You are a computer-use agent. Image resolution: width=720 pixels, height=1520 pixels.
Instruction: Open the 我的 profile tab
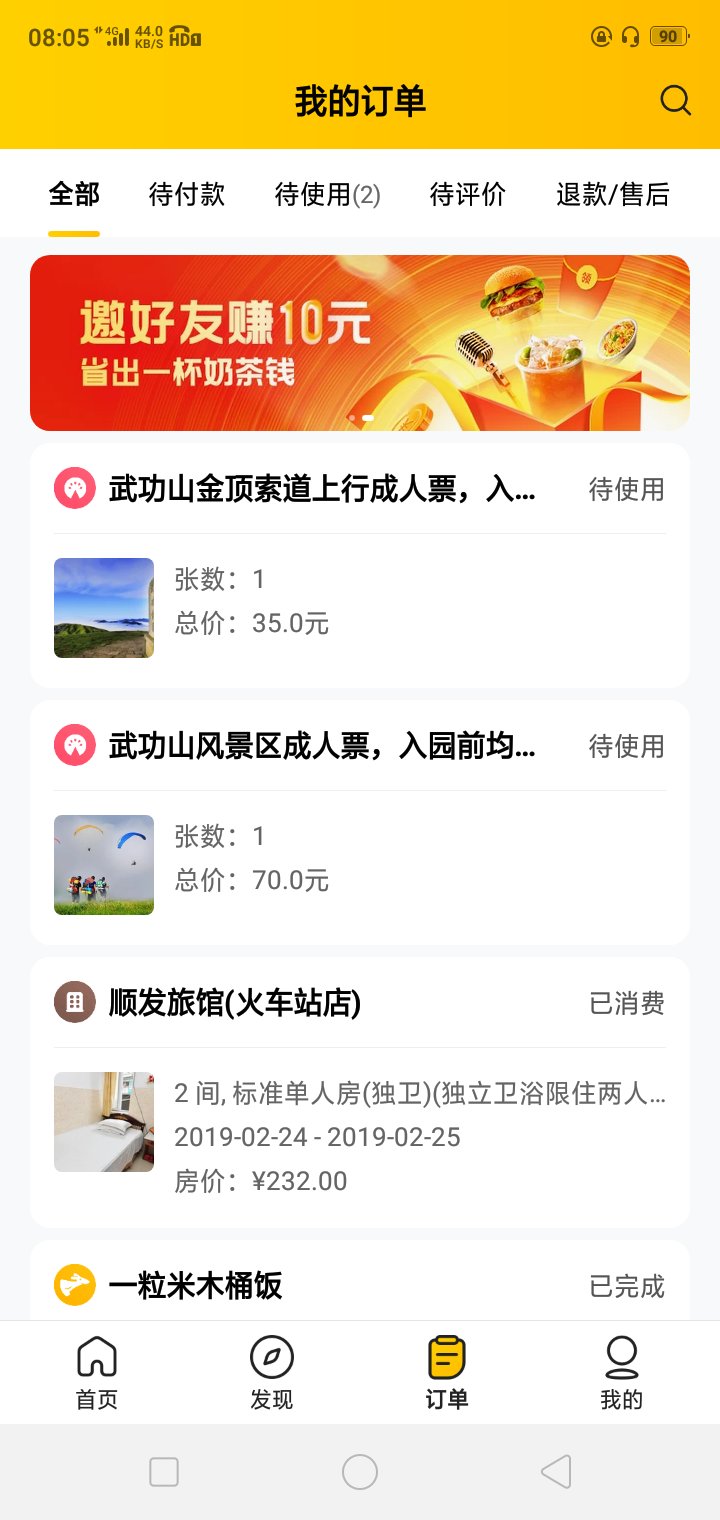pos(621,1373)
